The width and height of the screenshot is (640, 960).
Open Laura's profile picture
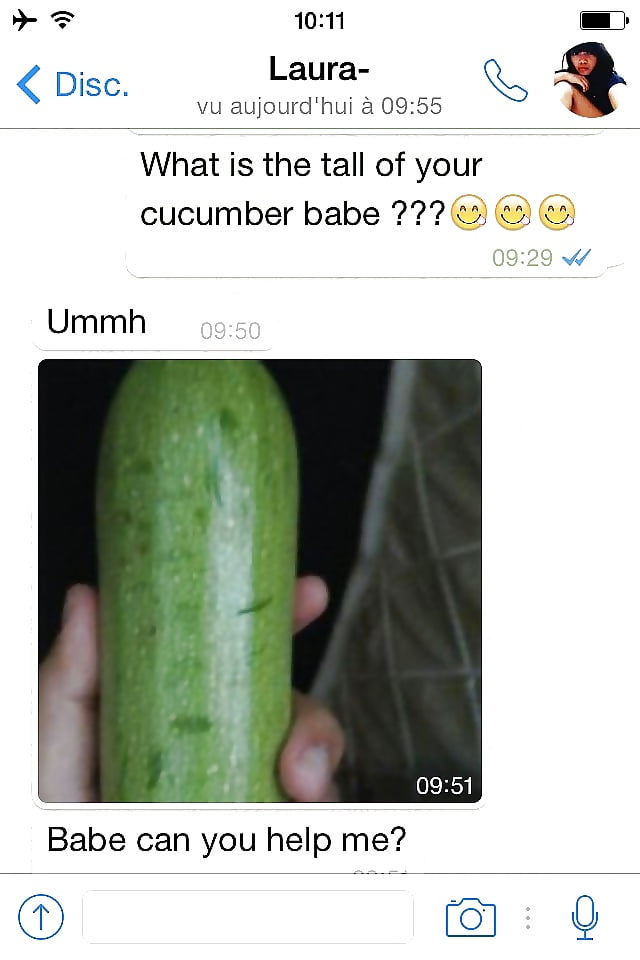click(590, 80)
